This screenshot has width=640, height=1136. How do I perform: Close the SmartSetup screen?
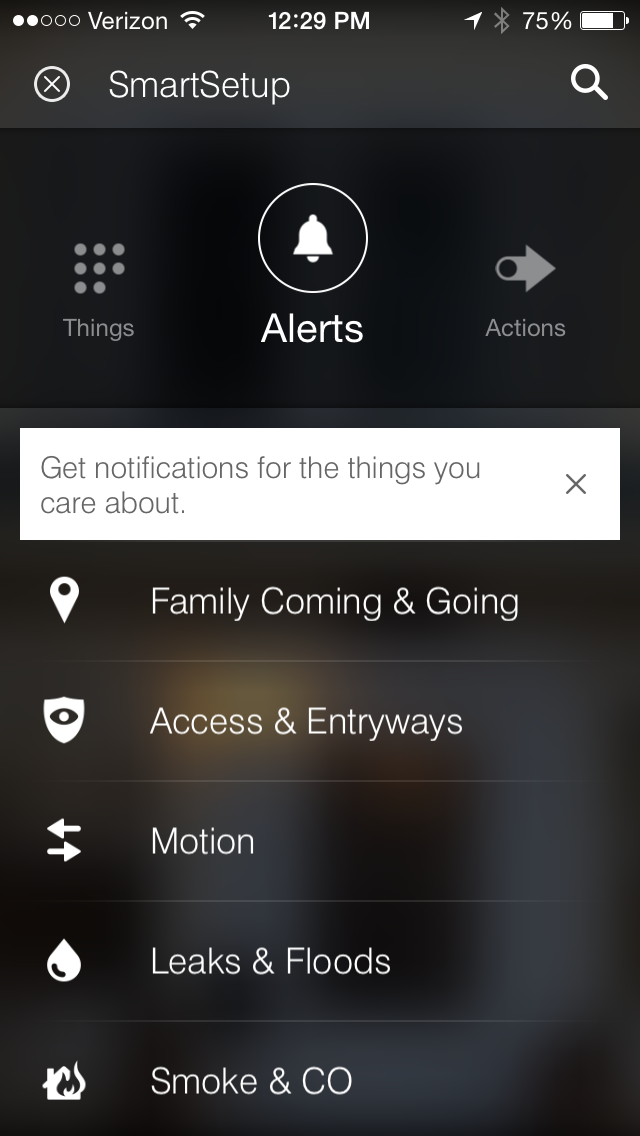tap(52, 84)
